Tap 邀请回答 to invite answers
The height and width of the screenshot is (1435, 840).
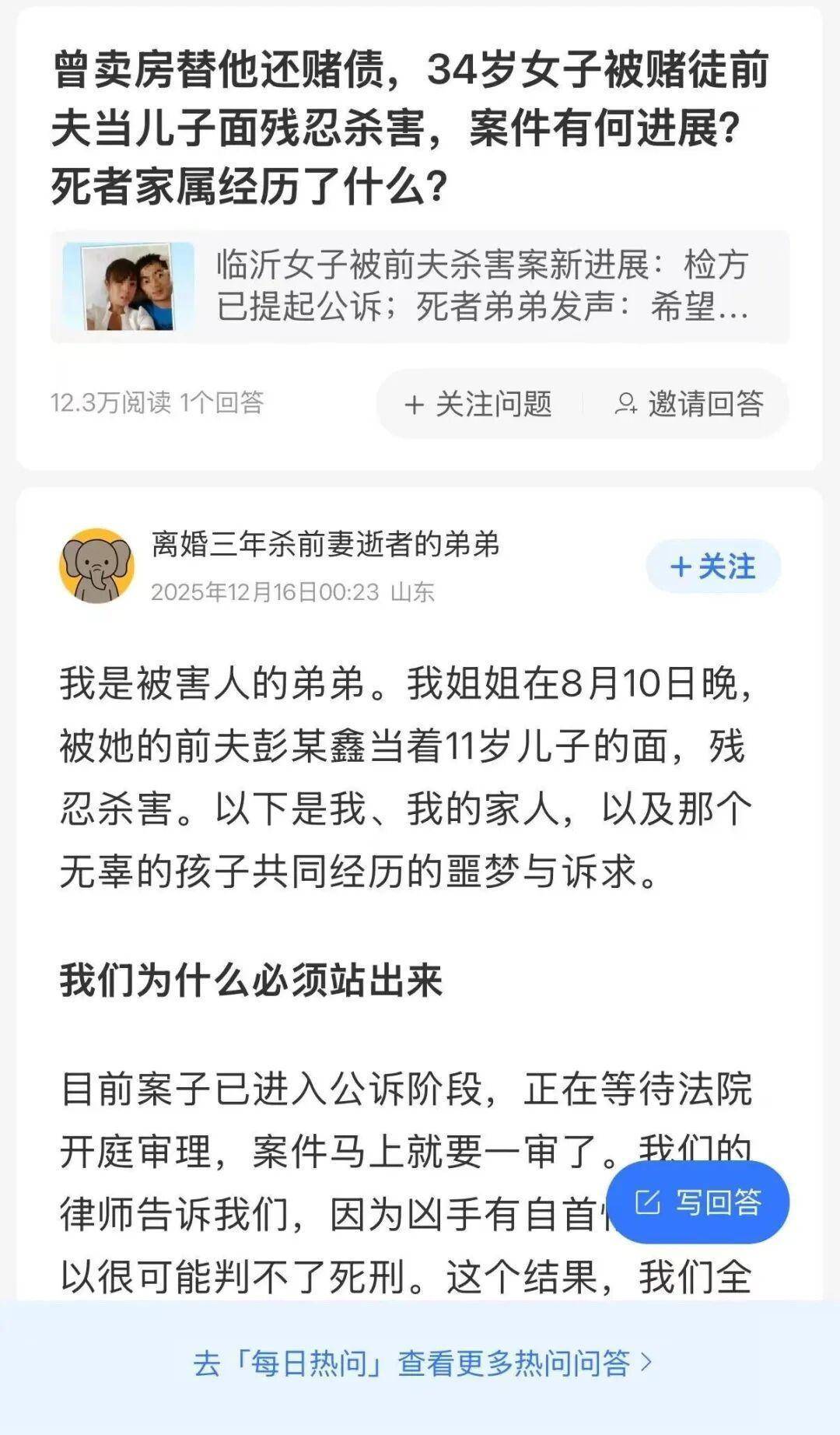tap(689, 404)
